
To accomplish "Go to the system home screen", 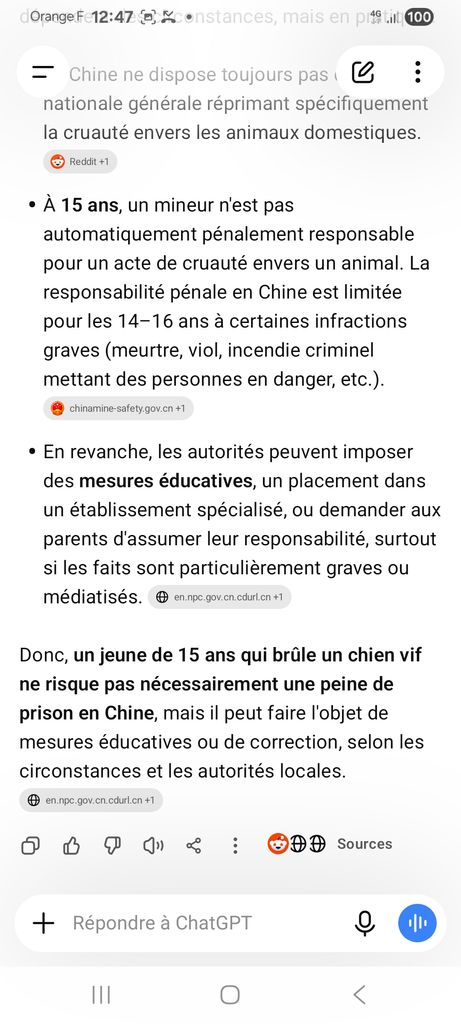I will point(230,995).
